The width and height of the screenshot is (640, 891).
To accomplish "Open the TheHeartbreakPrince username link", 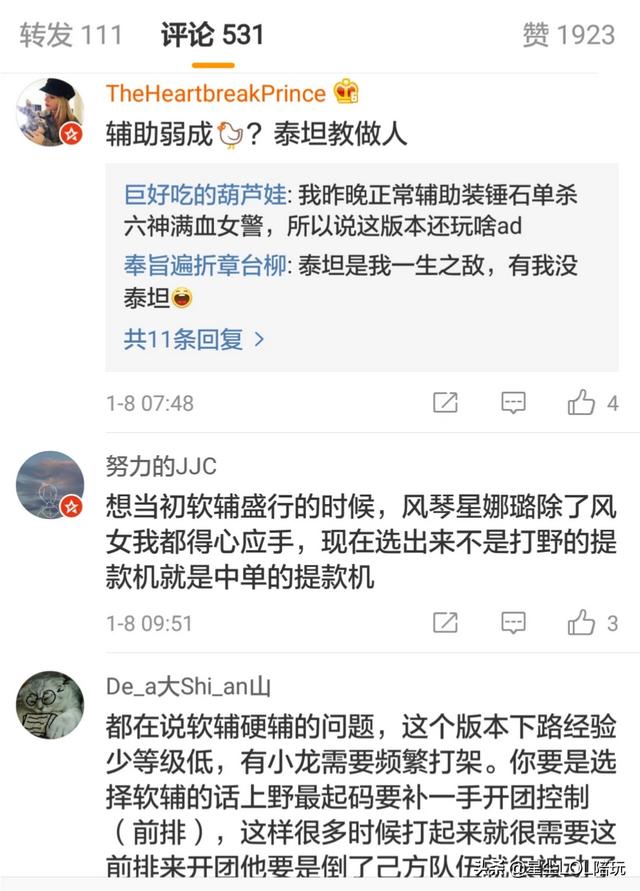I will 216,93.
